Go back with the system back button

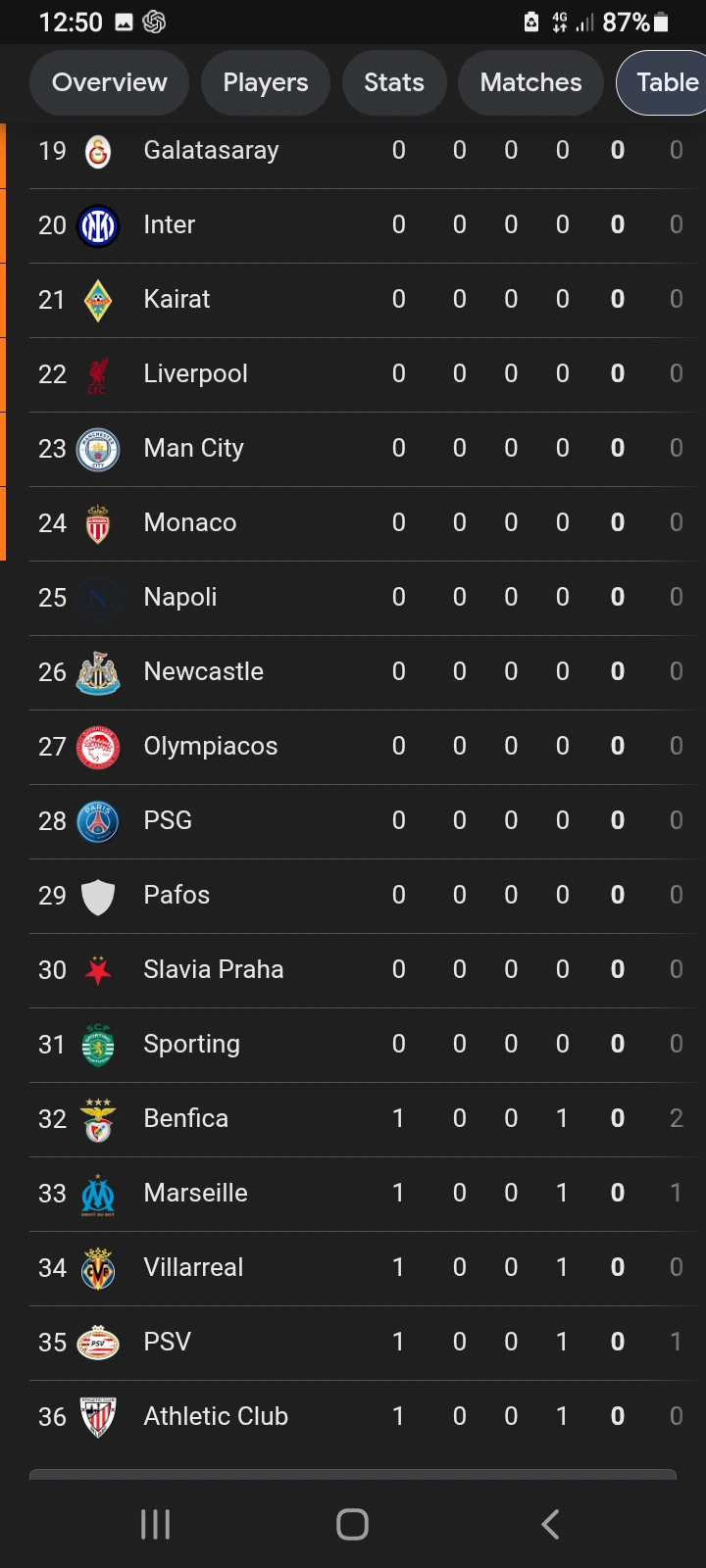550,1524
